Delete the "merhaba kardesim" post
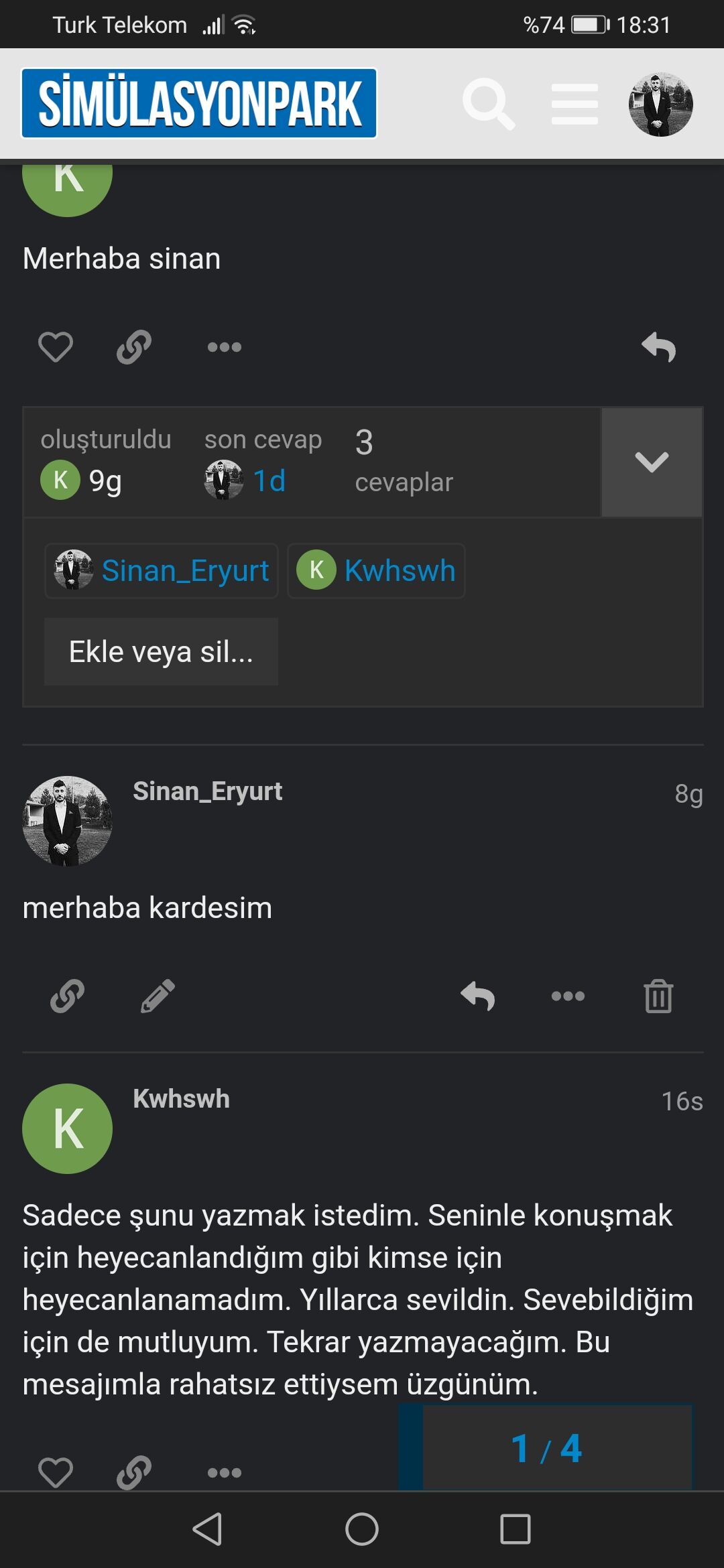The width and height of the screenshot is (724, 1568). [x=658, y=996]
